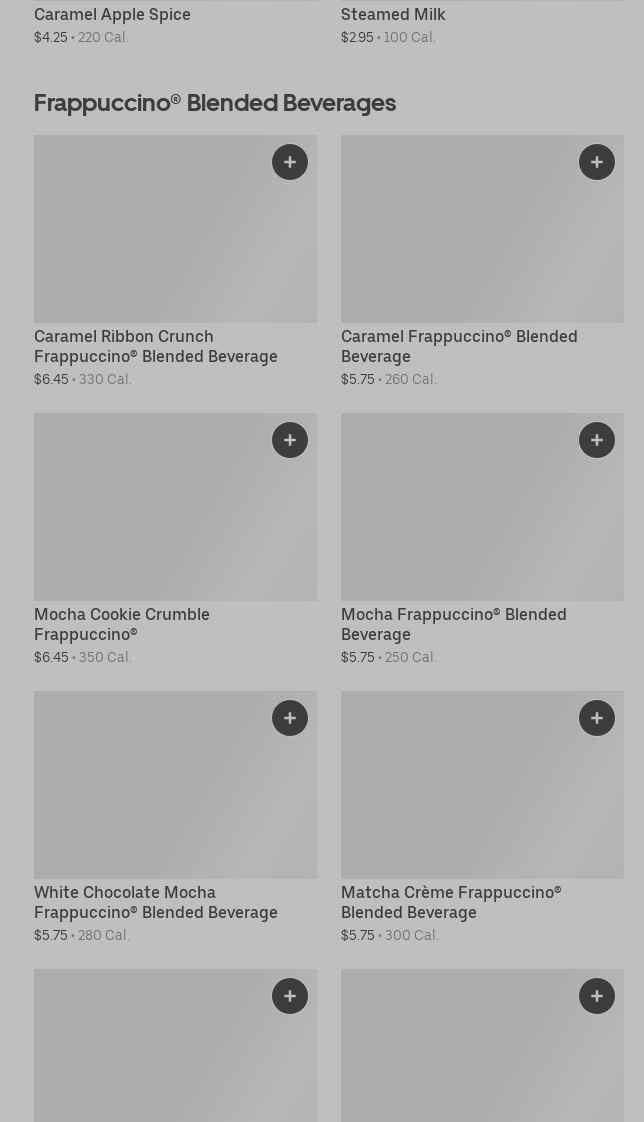
Task: Add Mocha Frappuccino Blended Beverage to cart
Action: click(x=597, y=440)
